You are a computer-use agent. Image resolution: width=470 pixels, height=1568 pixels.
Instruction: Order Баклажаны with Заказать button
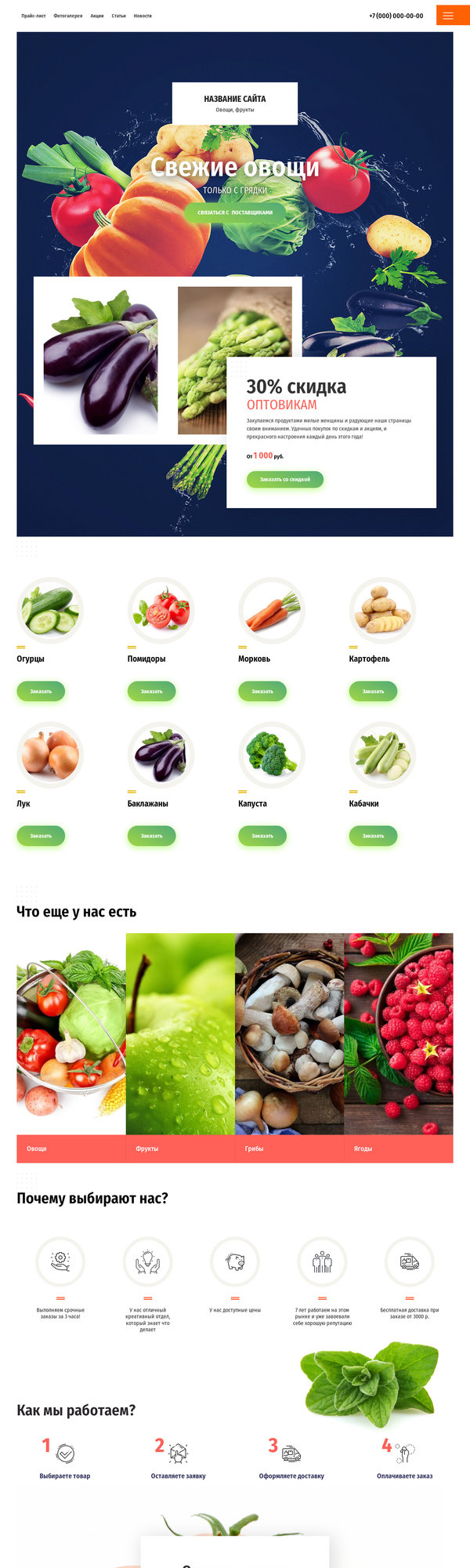[x=152, y=836]
